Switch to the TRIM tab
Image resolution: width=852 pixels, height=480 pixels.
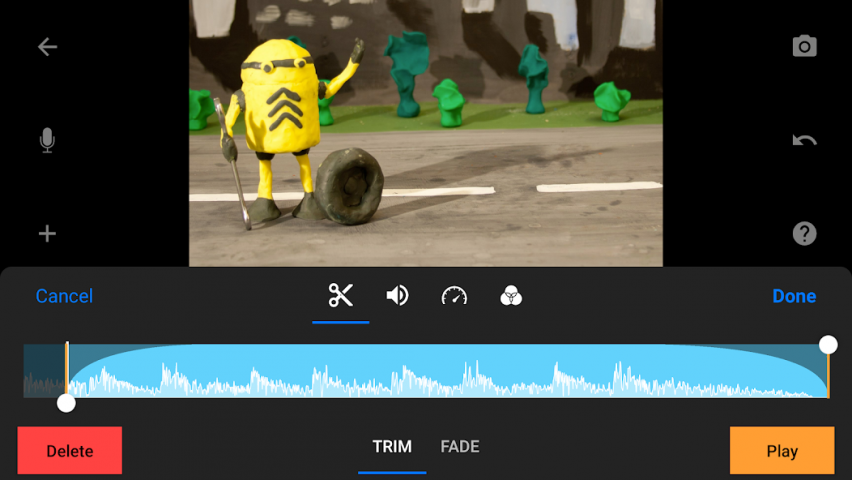[x=392, y=447]
